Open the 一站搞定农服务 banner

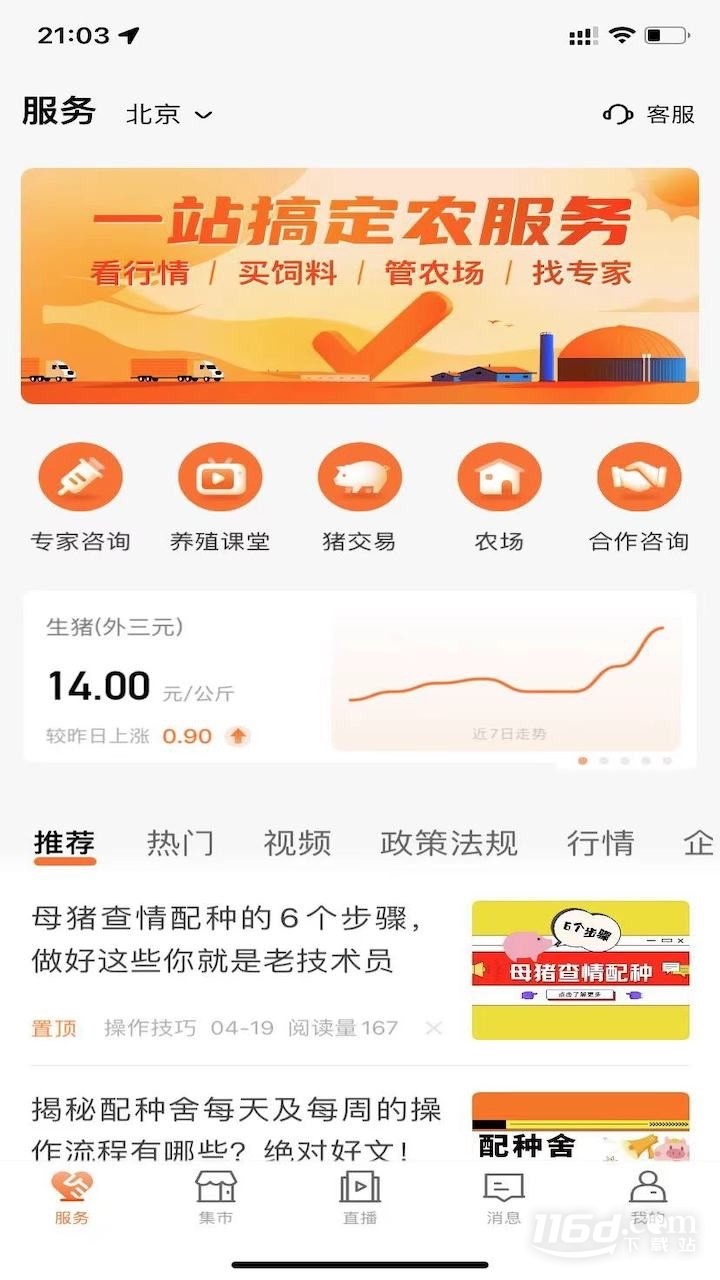(360, 286)
